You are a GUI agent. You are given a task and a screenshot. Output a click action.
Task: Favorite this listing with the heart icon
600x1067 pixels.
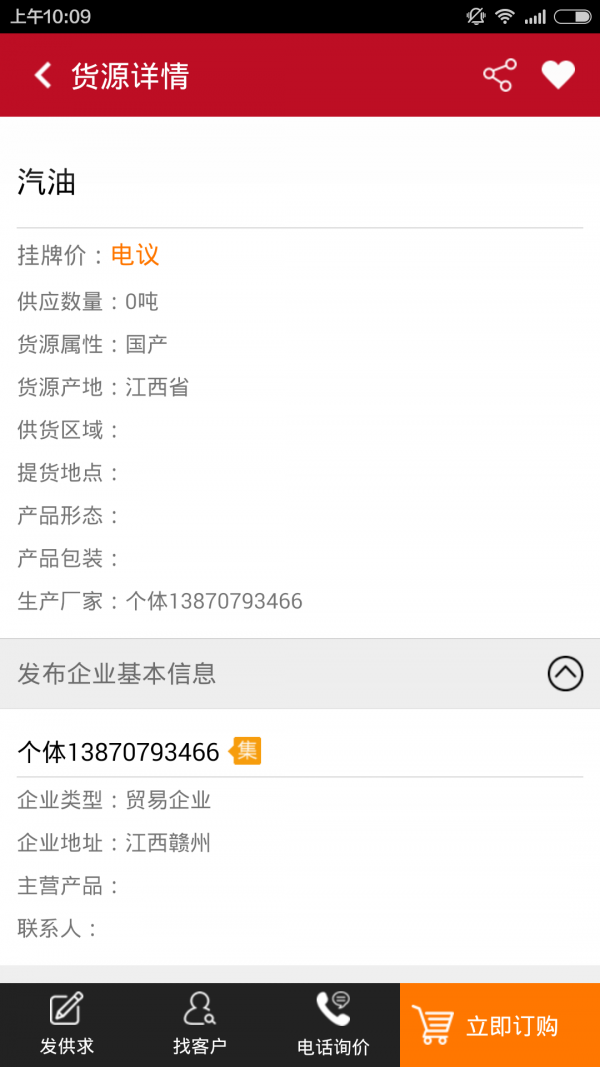[x=558, y=76]
